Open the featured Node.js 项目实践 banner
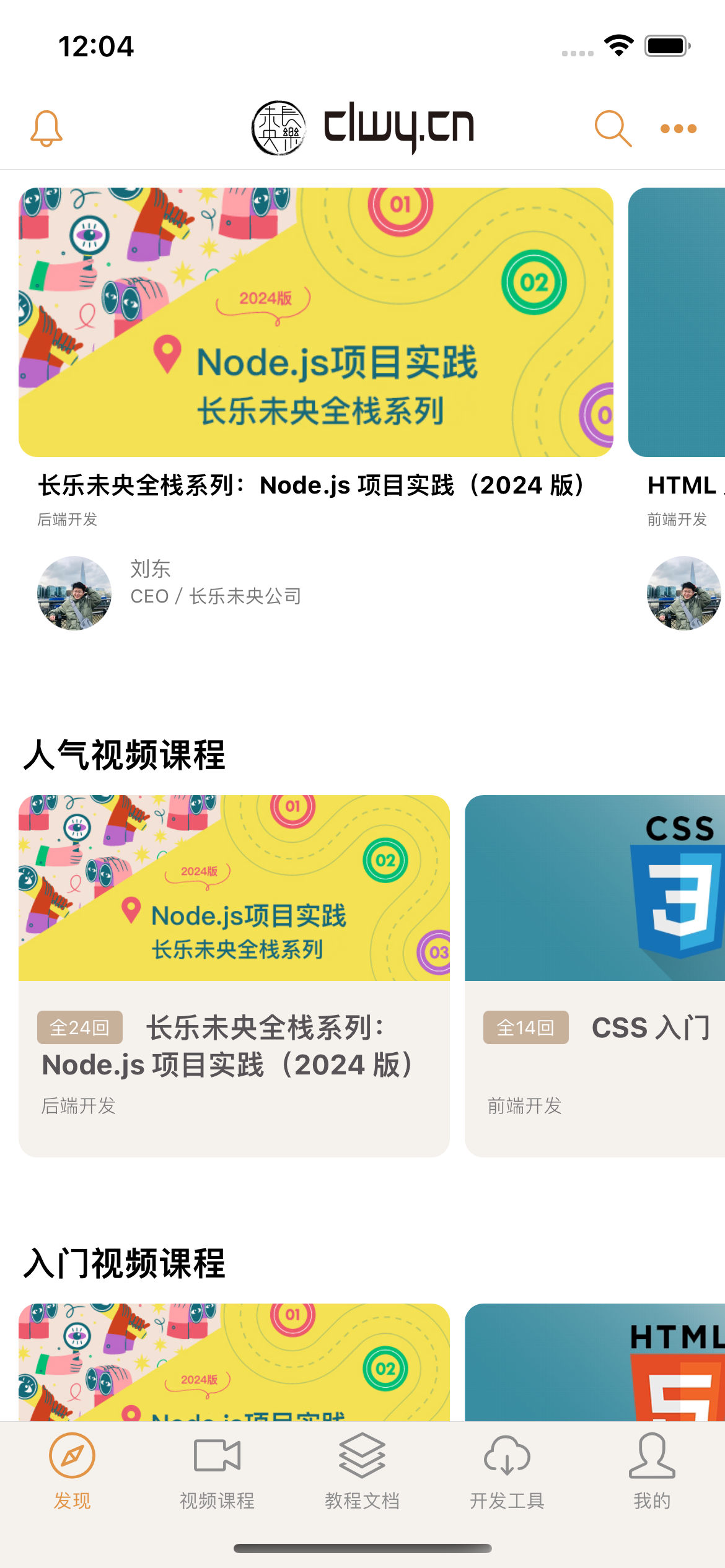Image resolution: width=725 pixels, height=1568 pixels. (x=316, y=322)
